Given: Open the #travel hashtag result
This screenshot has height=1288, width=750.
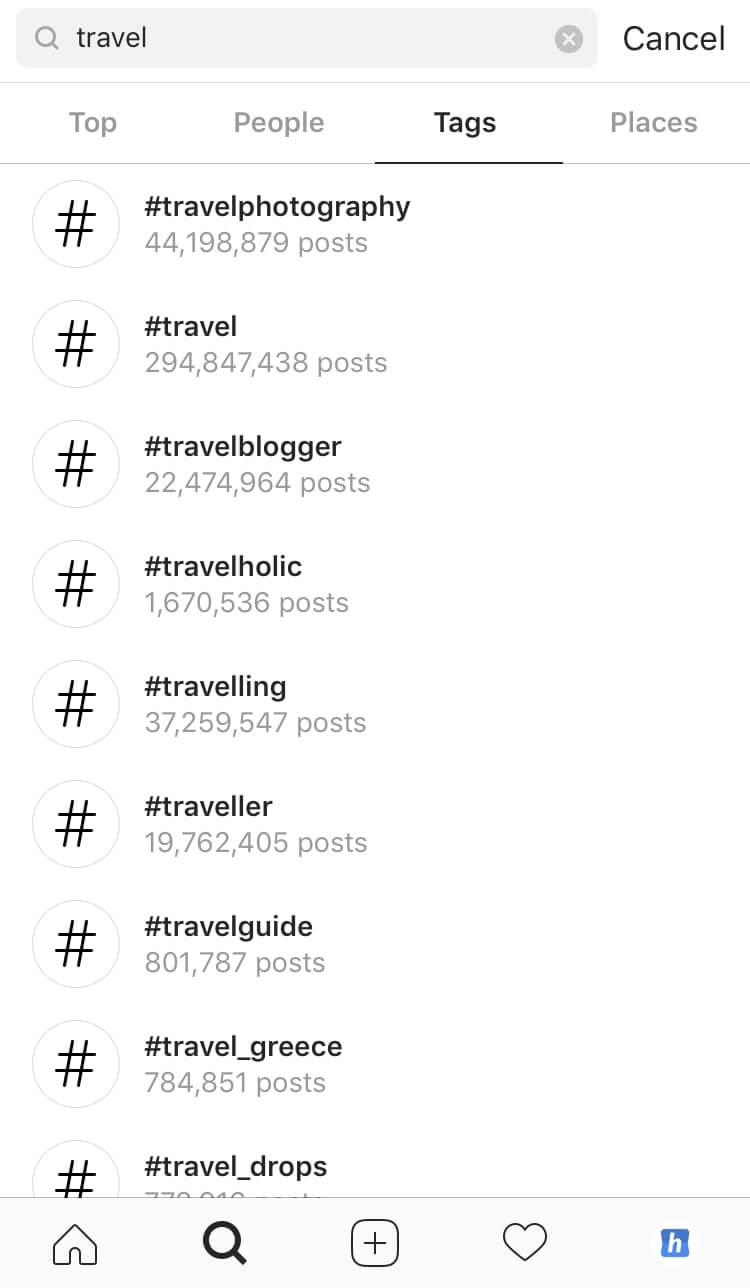Looking at the screenshot, I should (265, 344).
